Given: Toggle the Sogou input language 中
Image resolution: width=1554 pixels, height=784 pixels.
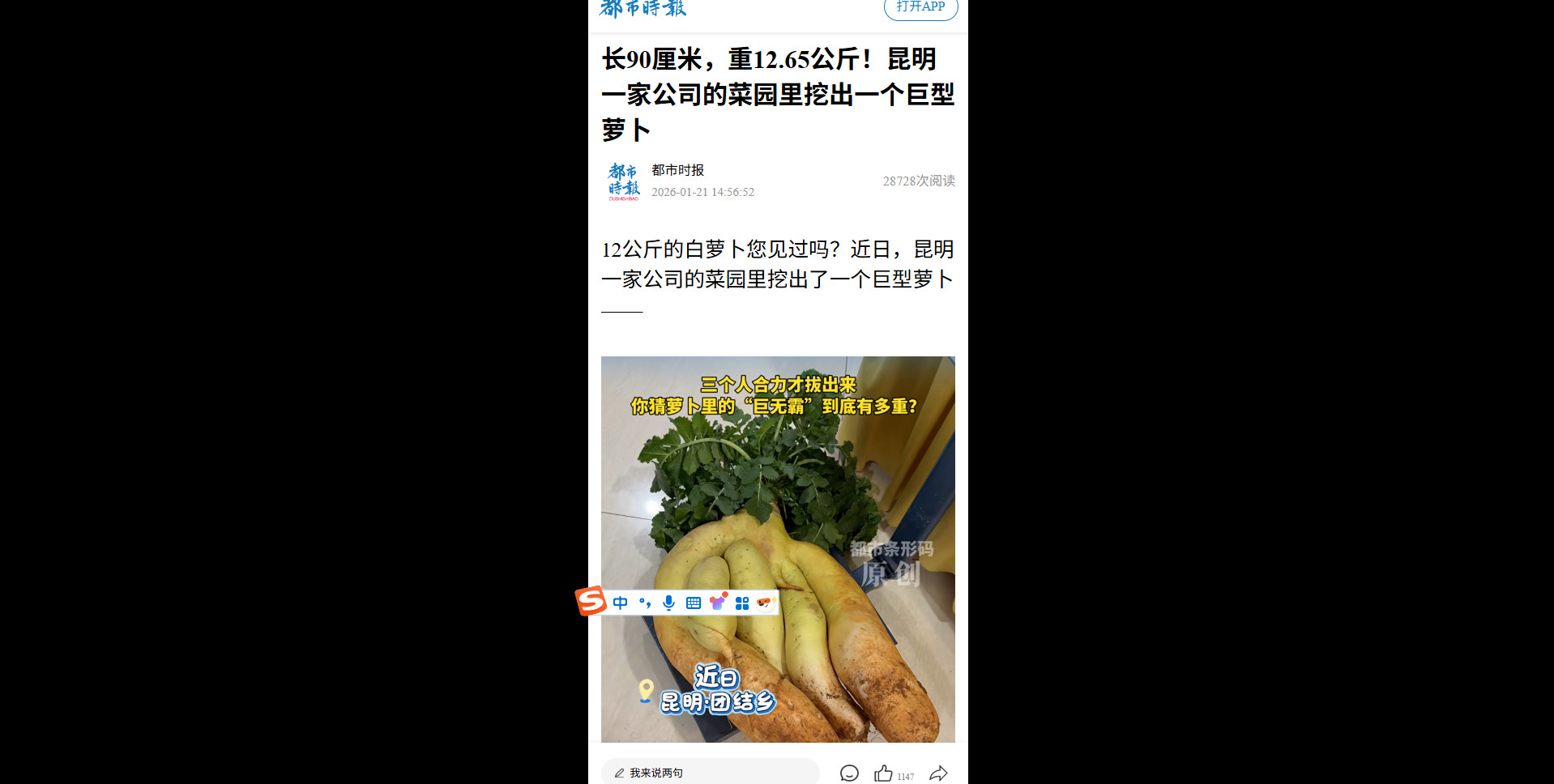Looking at the screenshot, I should [621, 603].
